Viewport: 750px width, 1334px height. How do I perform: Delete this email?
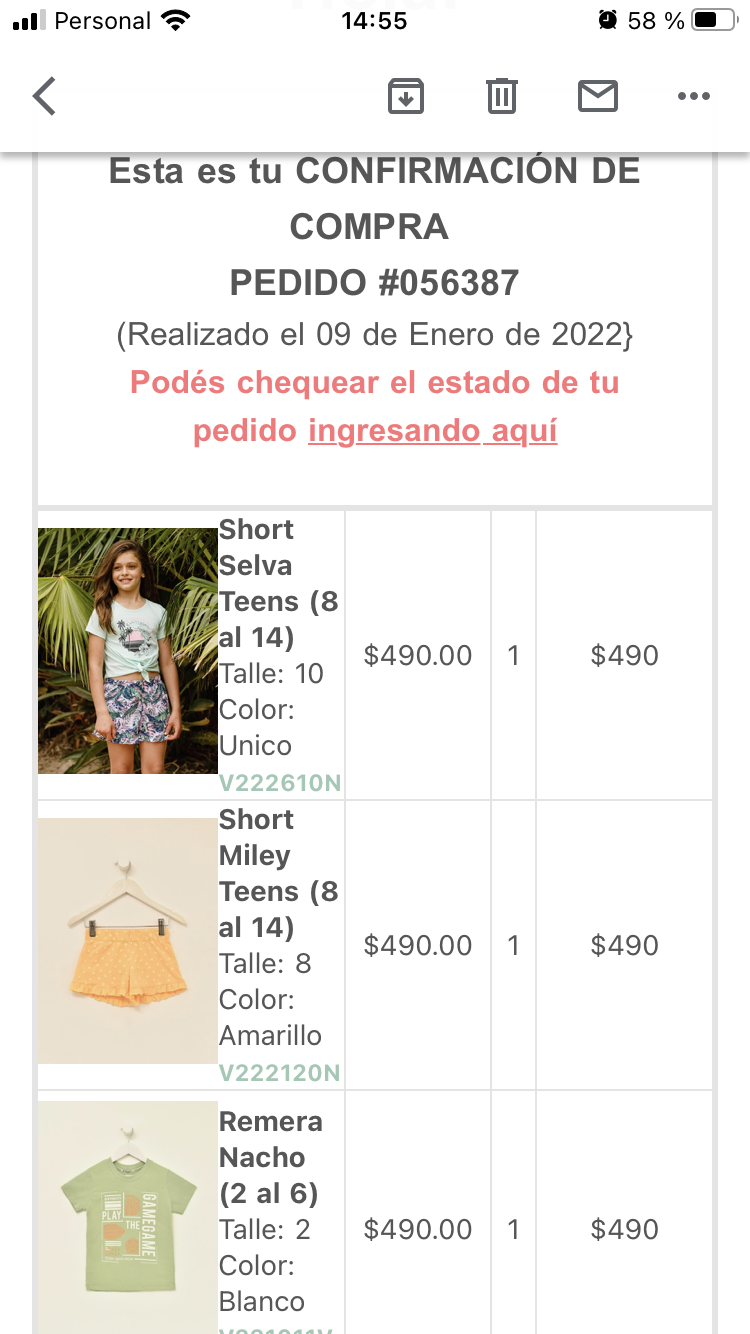(x=501, y=97)
